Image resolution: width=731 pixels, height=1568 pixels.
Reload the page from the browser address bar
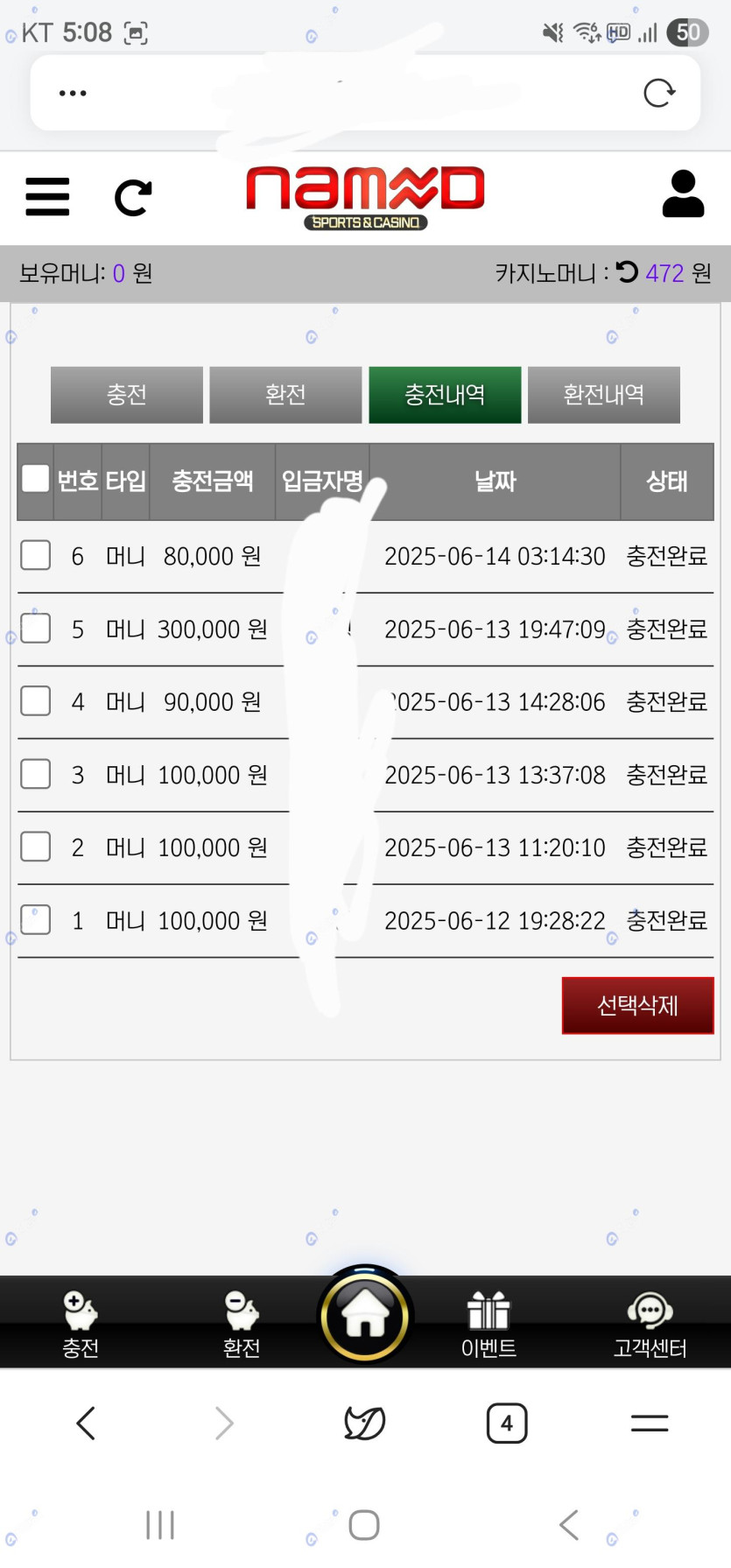click(658, 93)
